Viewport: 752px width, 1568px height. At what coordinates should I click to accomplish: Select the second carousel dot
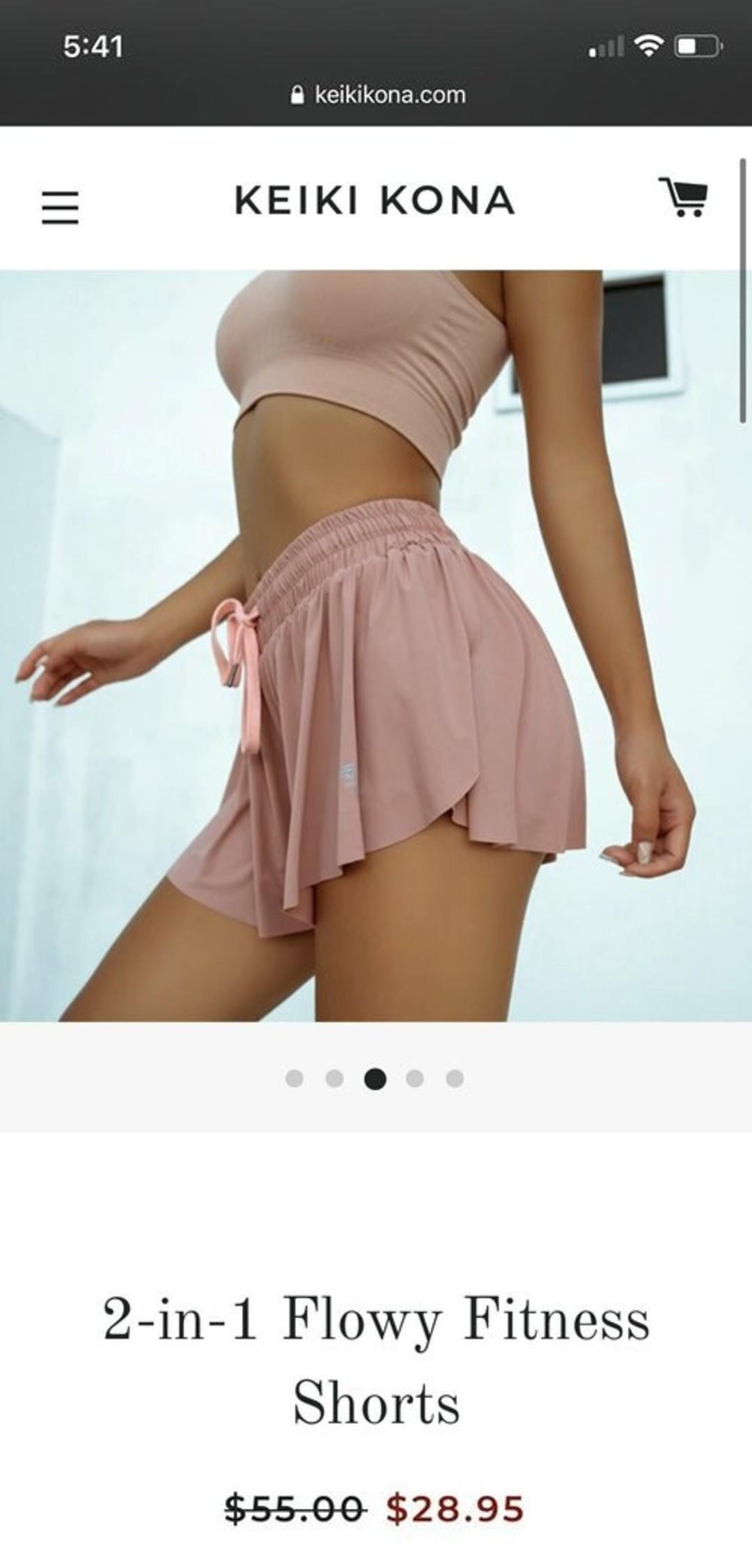[x=335, y=1078]
